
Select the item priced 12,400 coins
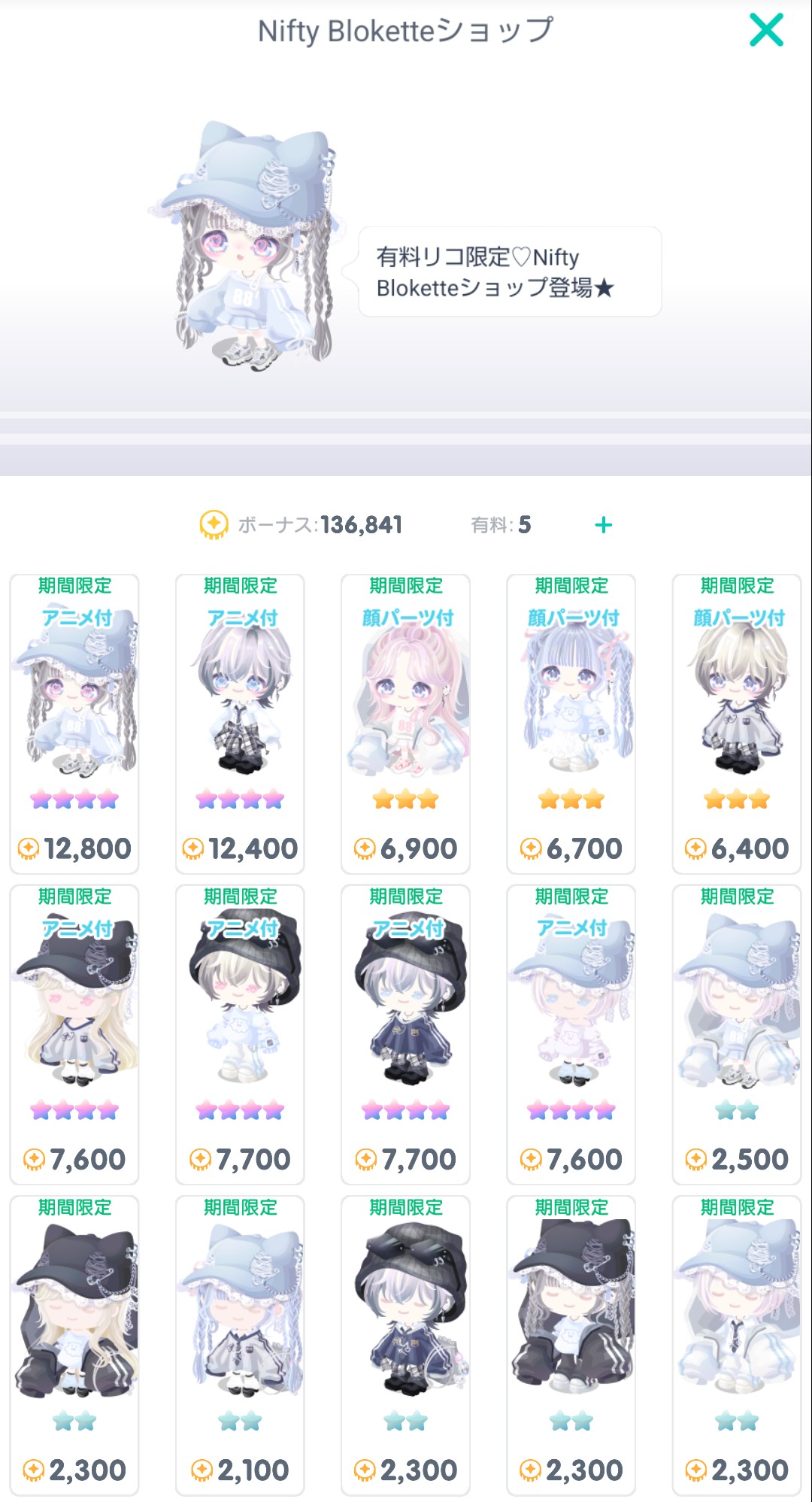240,724
